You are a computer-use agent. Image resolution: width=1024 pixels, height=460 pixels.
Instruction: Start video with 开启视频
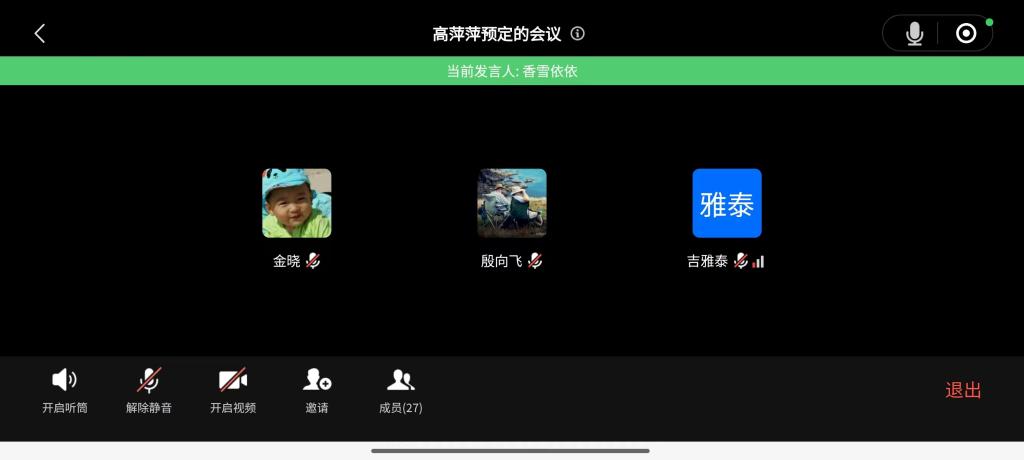click(233, 389)
